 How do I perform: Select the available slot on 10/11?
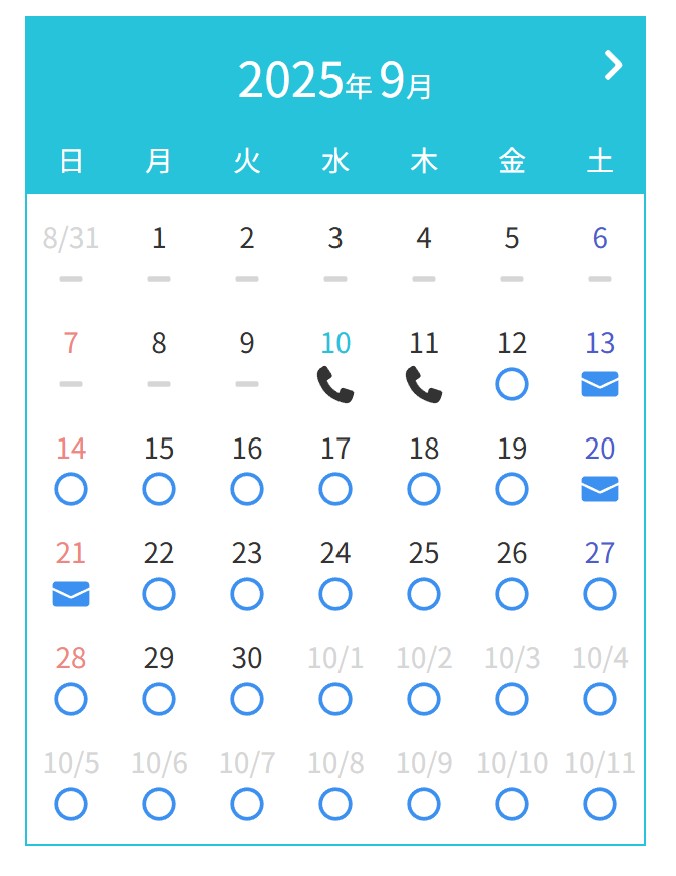coord(600,804)
